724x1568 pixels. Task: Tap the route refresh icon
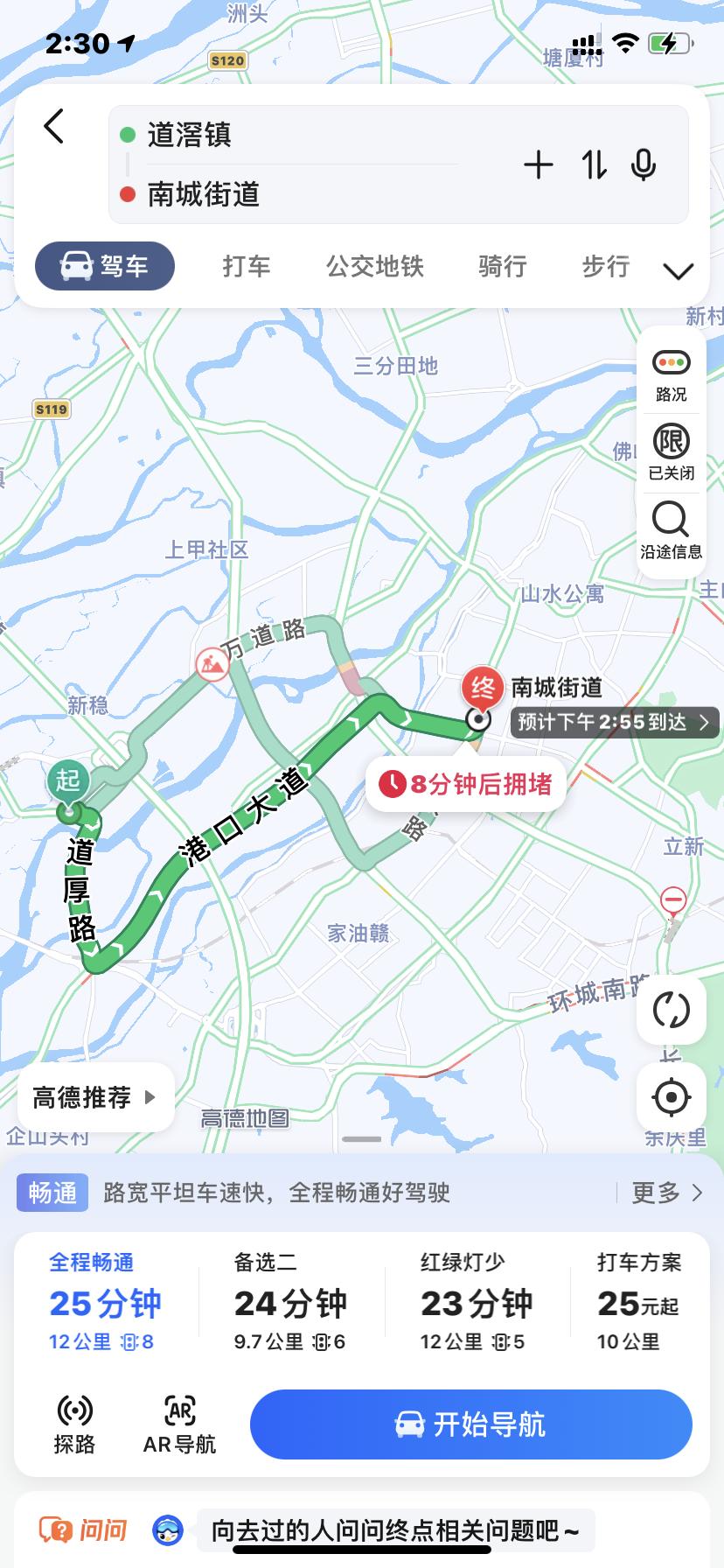point(671,1011)
